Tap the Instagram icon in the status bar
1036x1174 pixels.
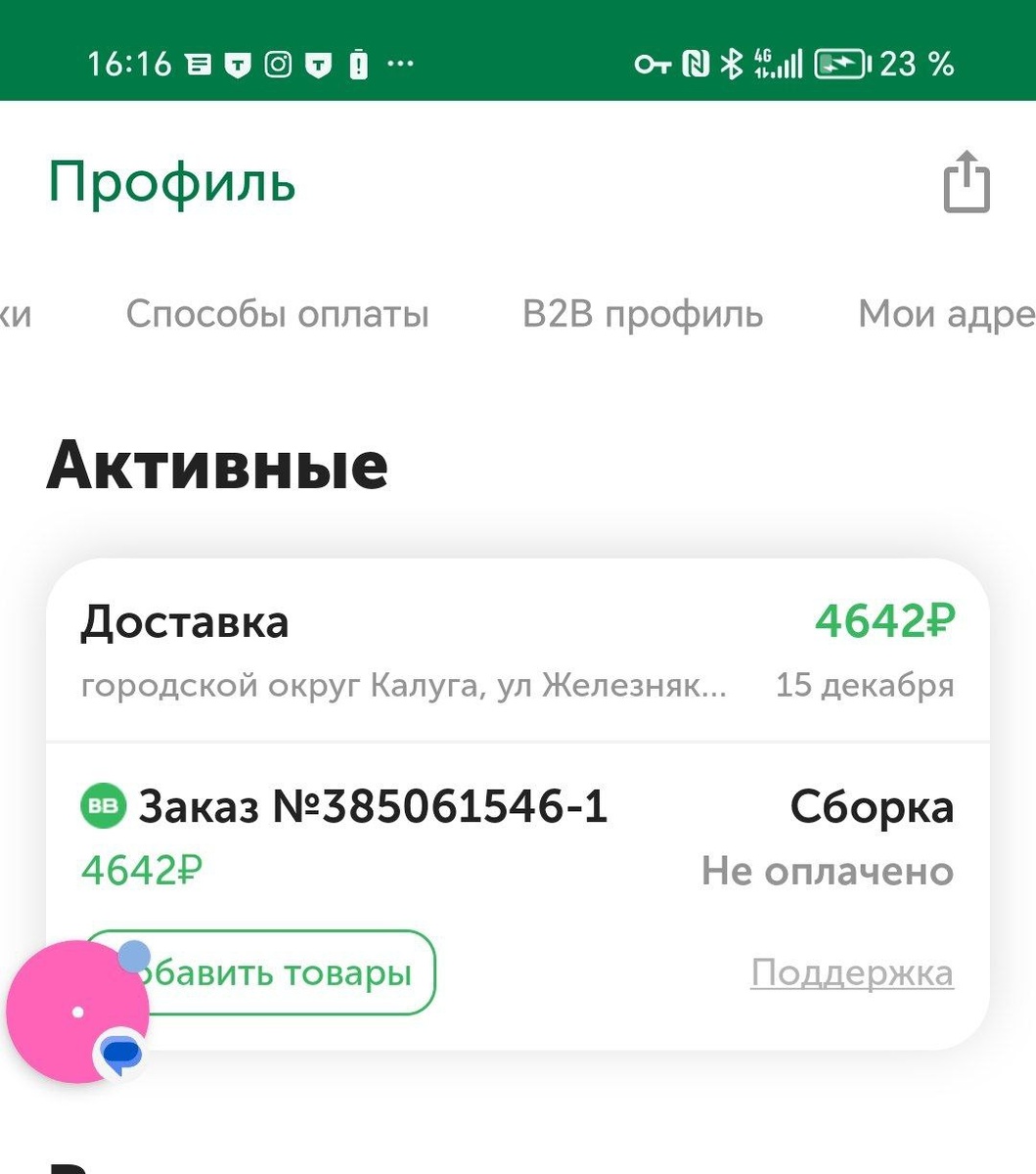point(277,64)
